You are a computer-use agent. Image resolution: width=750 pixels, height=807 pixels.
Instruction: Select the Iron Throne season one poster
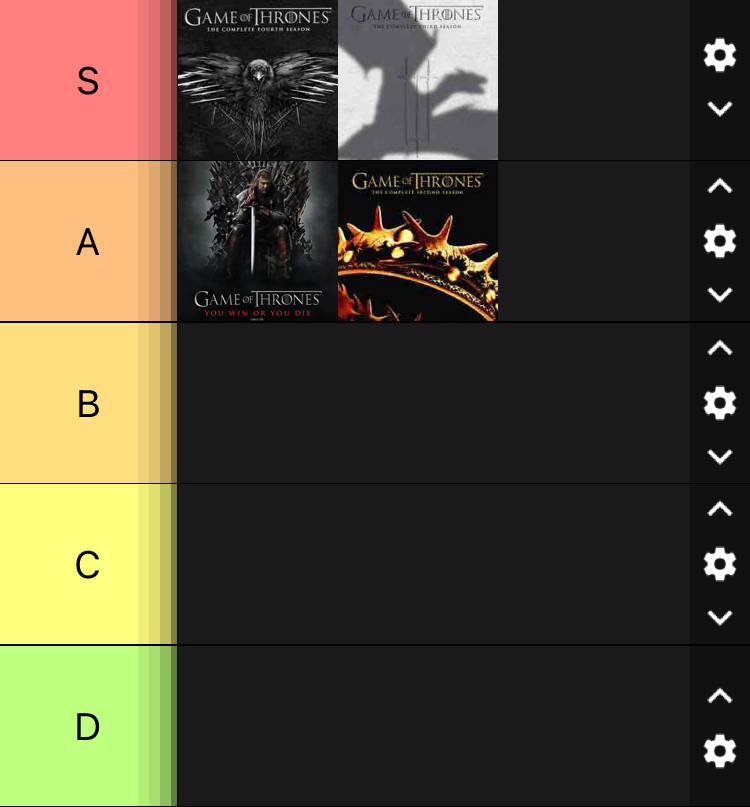click(x=257, y=241)
